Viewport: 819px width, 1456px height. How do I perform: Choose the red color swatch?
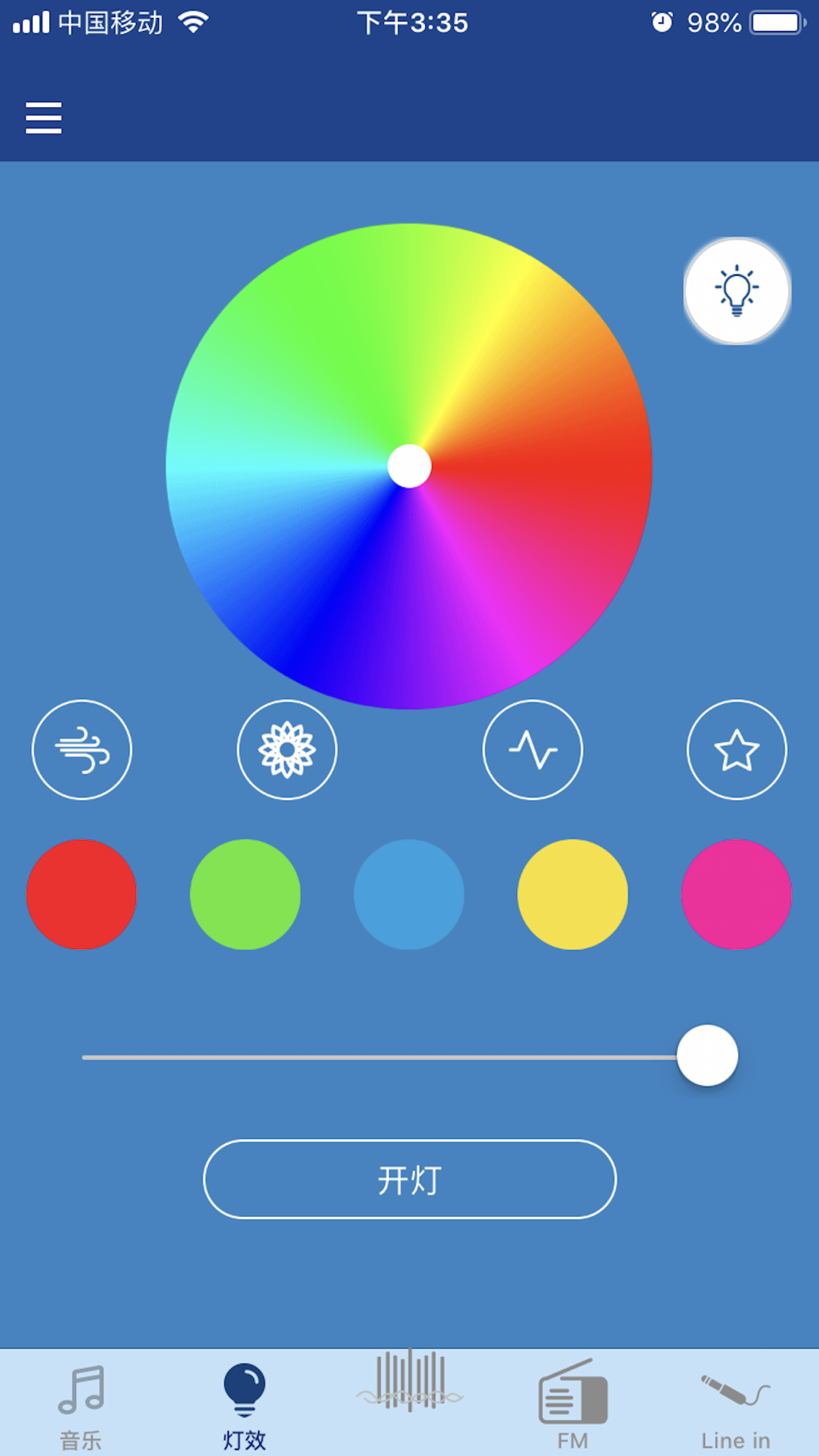point(81,894)
